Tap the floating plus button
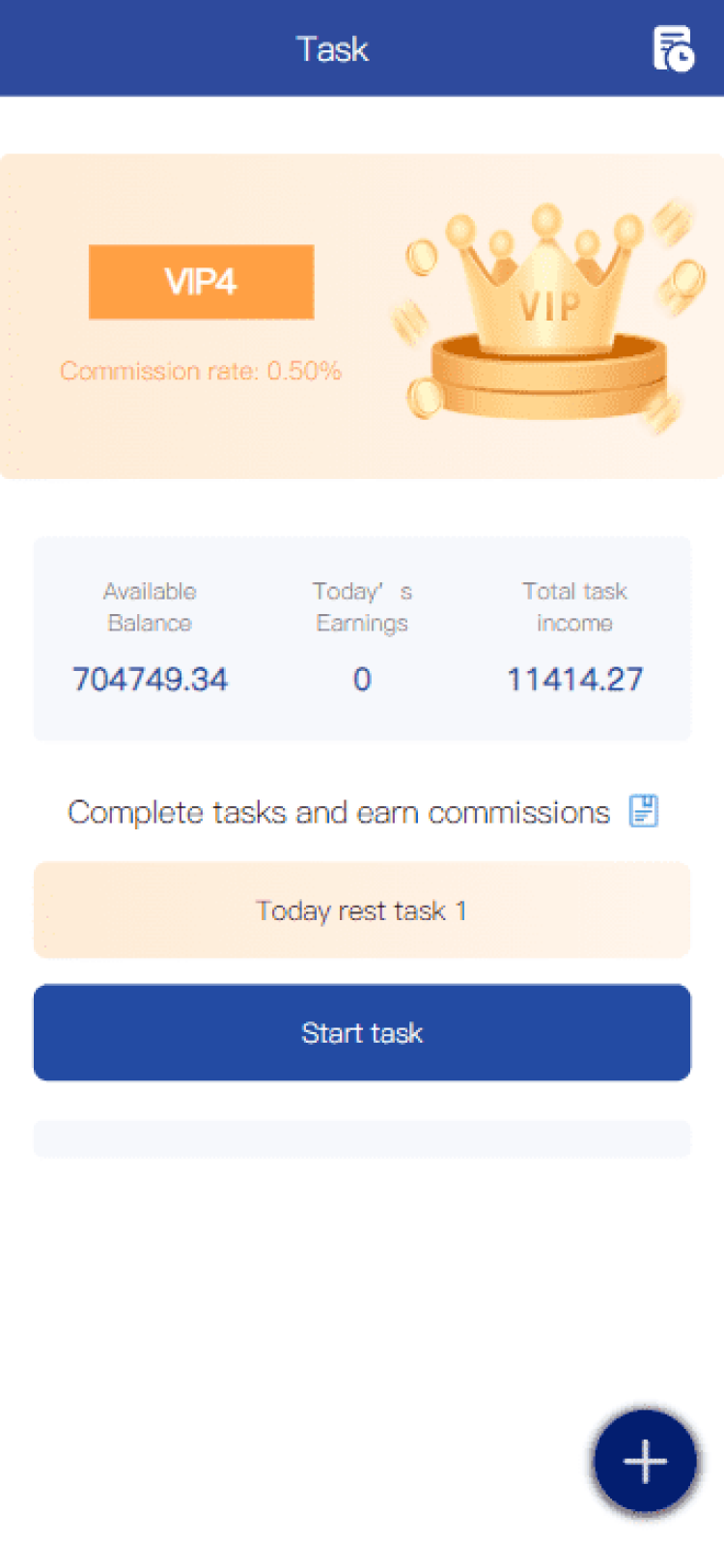 pos(645,1461)
